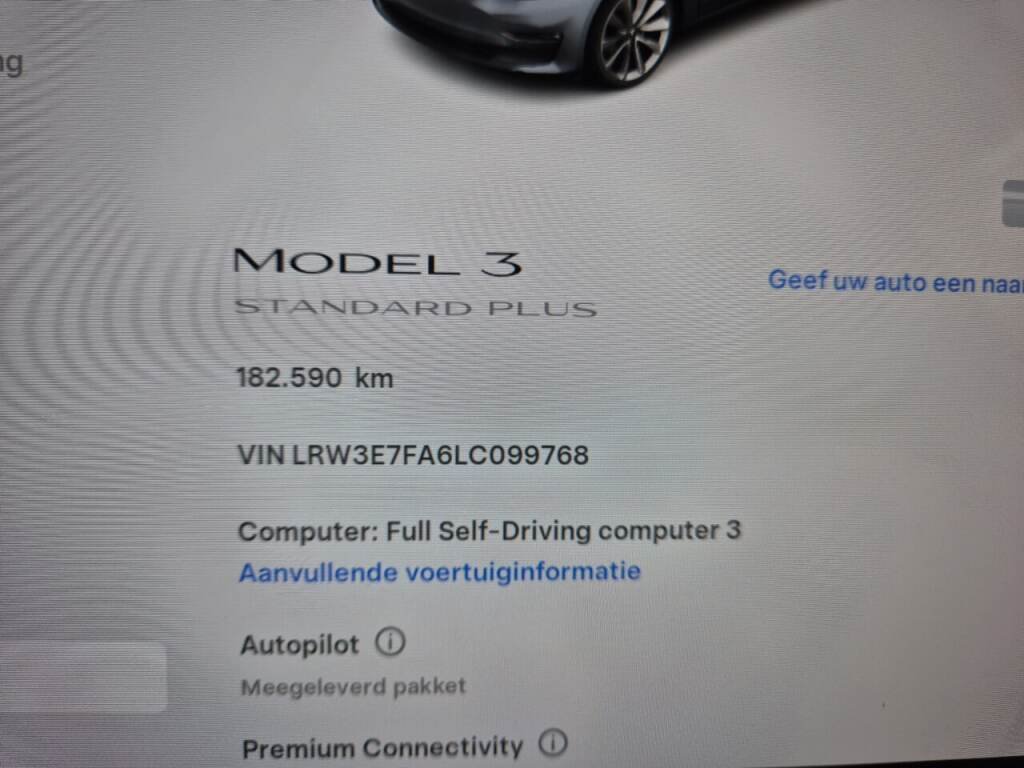The height and width of the screenshot is (768, 1024).
Task: Open the info icon next to Autopilot
Action: coord(390,642)
